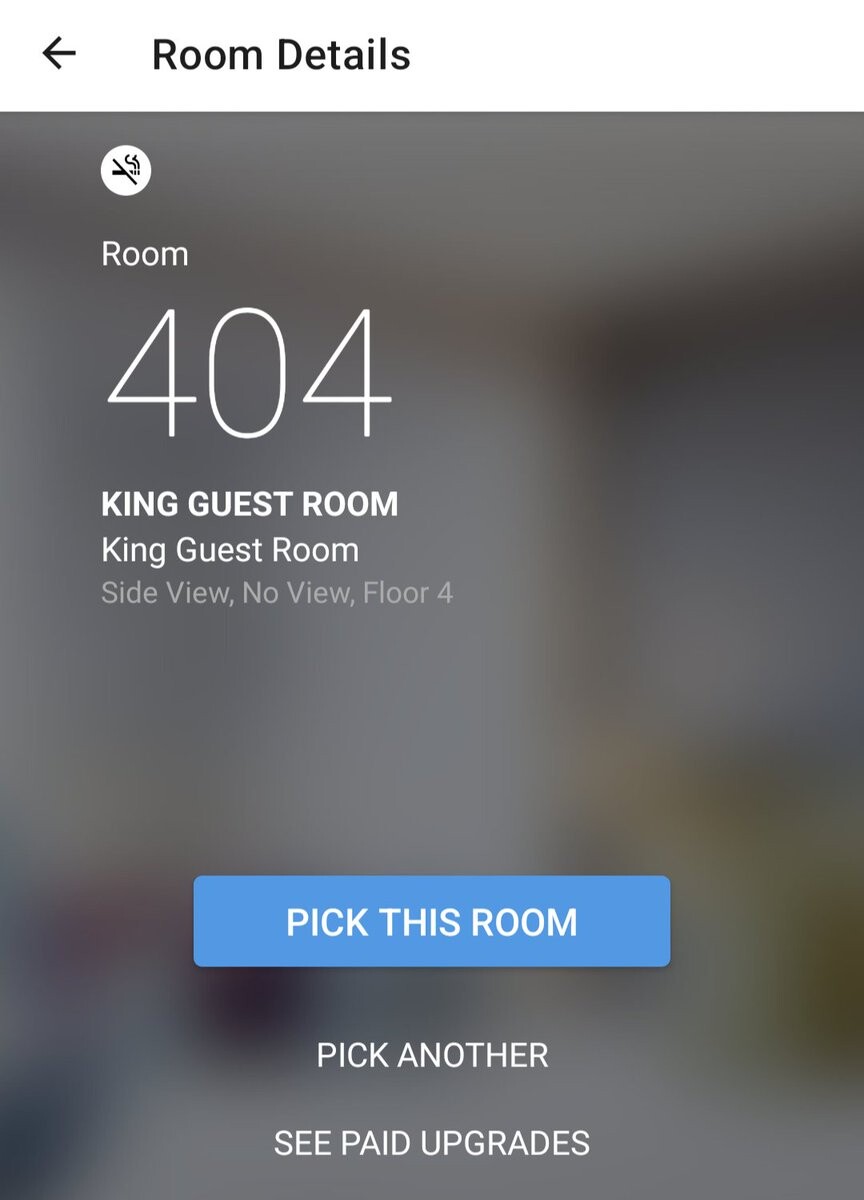The width and height of the screenshot is (864, 1200).
Task: See paid upgrades
Action: (x=432, y=1142)
